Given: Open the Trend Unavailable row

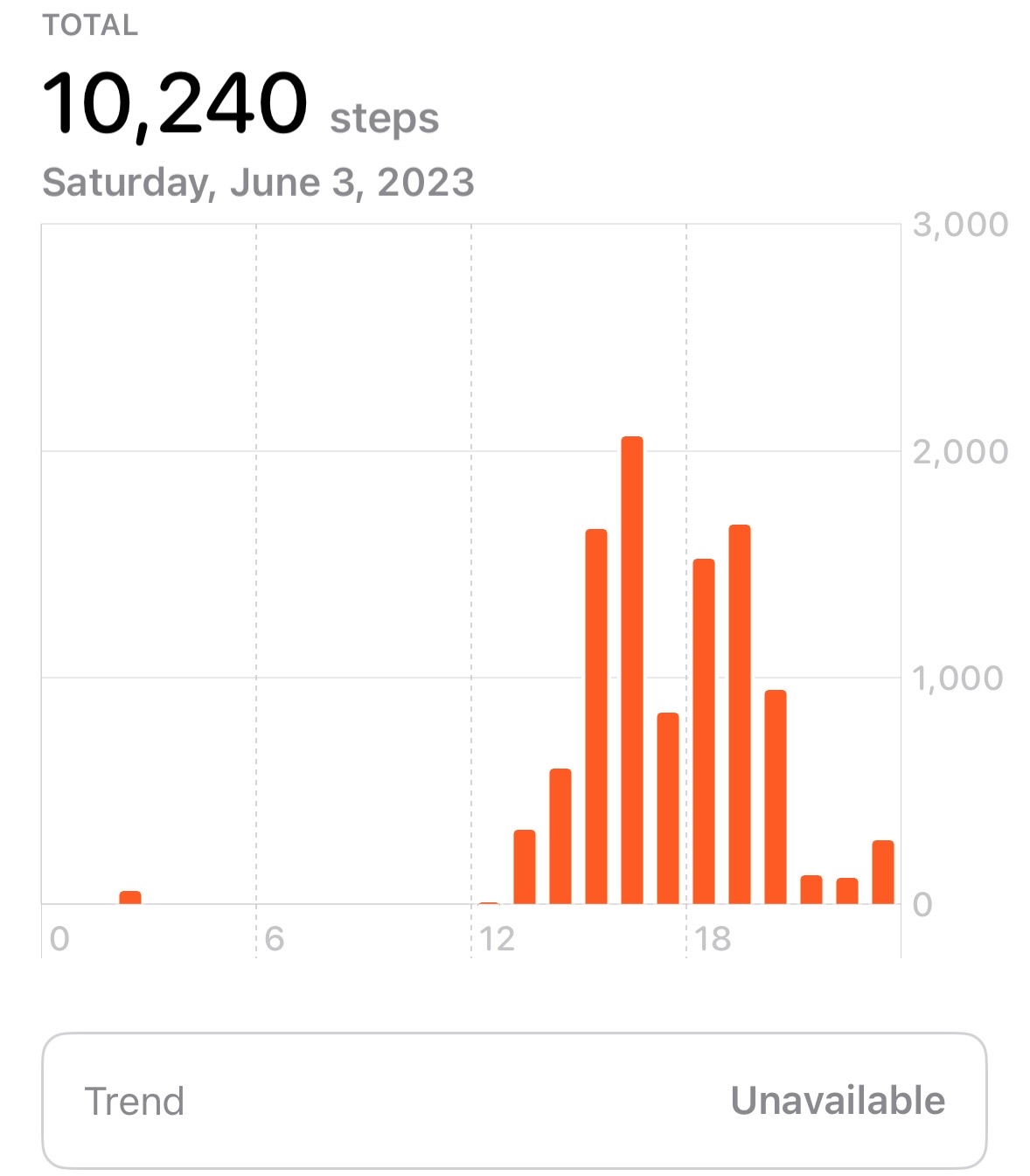Looking at the screenshot, I should click(x=514, y=1100).
